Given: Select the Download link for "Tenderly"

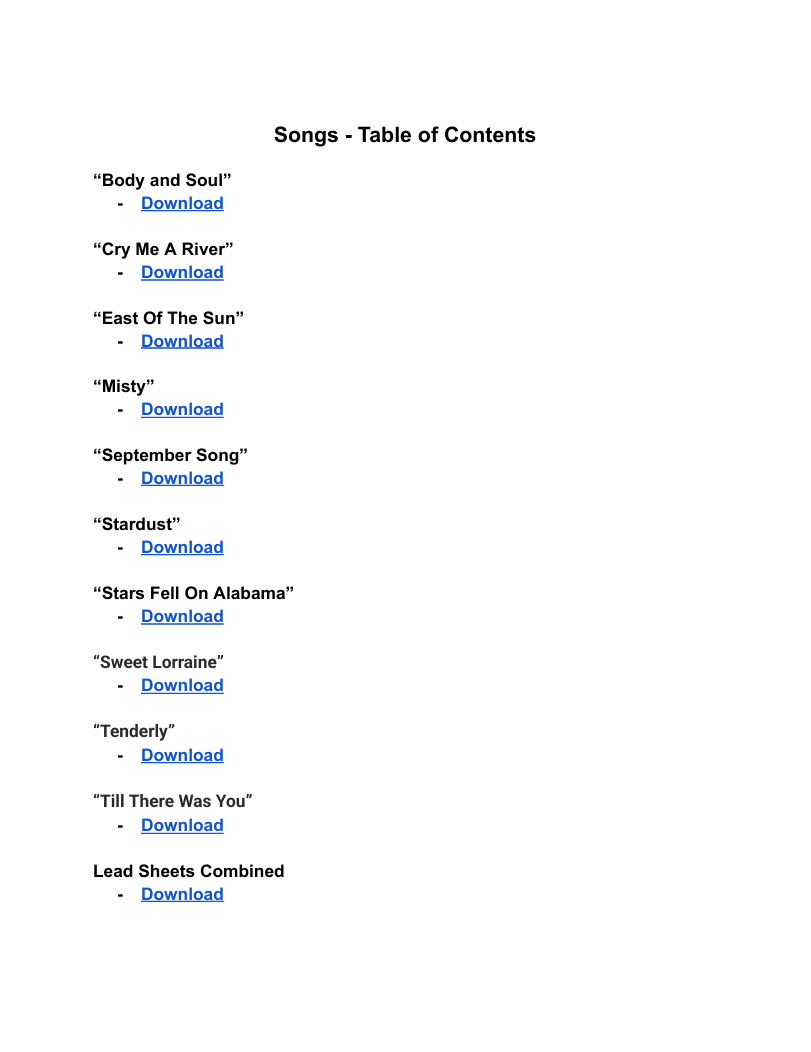Looking at the screenshot, I should (182, 755).
